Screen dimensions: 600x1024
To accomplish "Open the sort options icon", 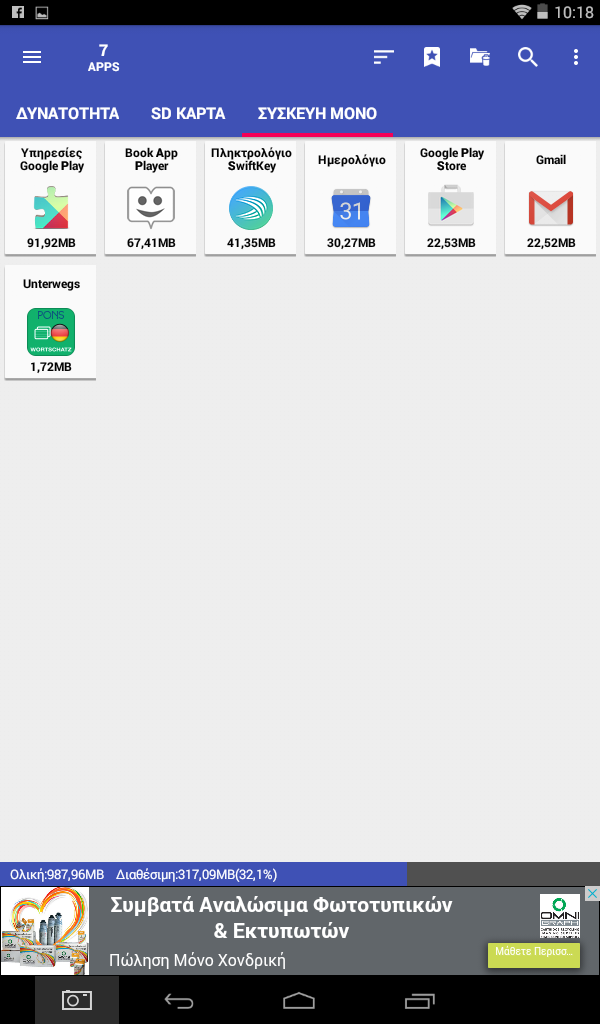I will 384,57.
